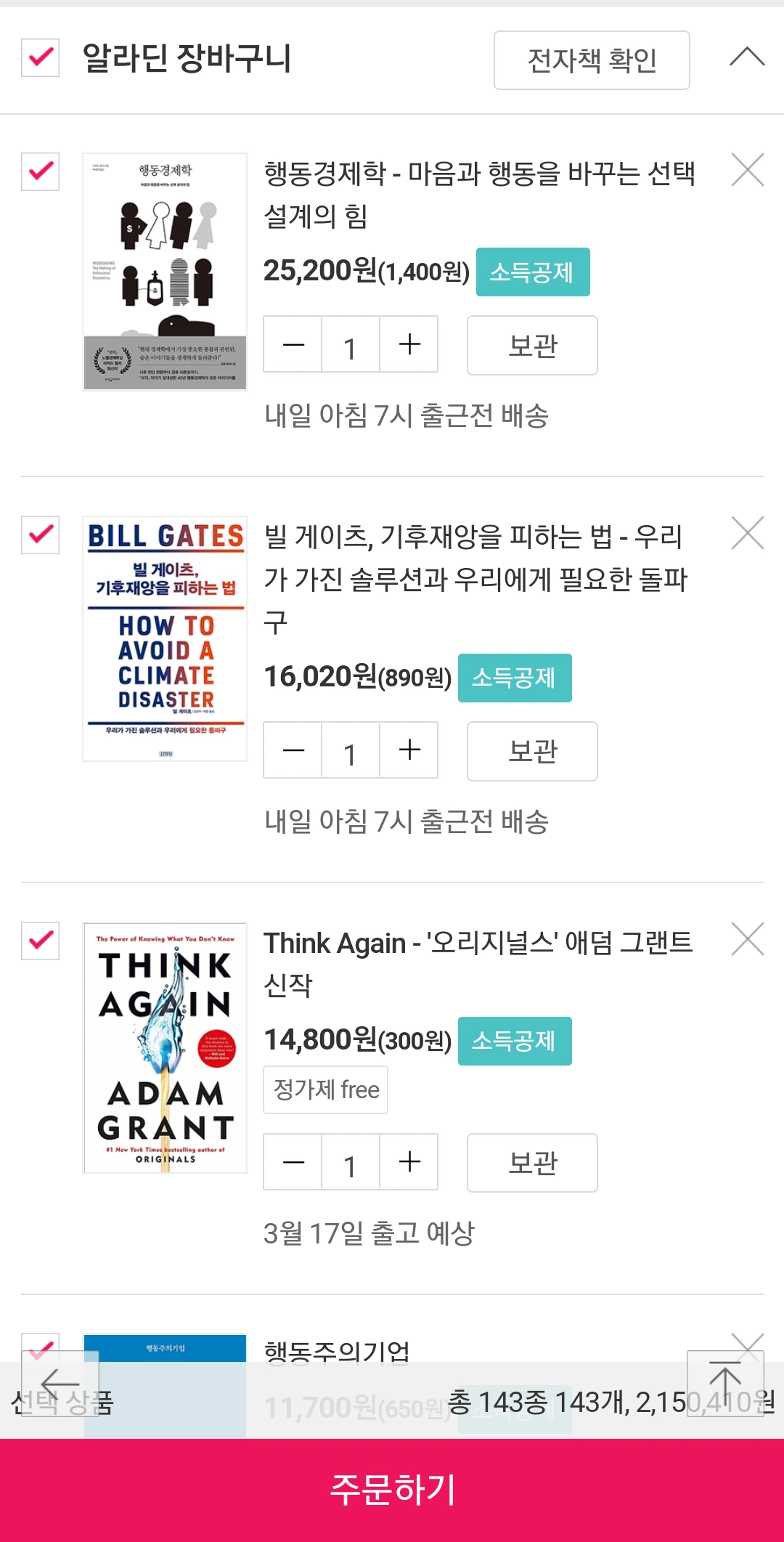Image resolution: width=784 pixels, height=1542 pixels.
Task: Open the Bill Gates book cover
Action: click(165, 639)
